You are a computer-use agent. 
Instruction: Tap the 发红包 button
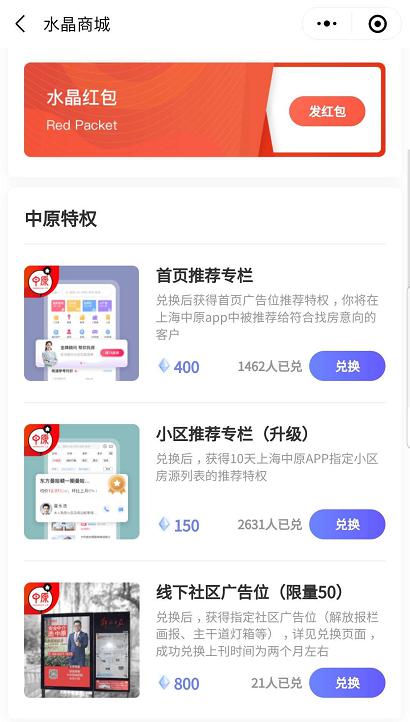327,111
